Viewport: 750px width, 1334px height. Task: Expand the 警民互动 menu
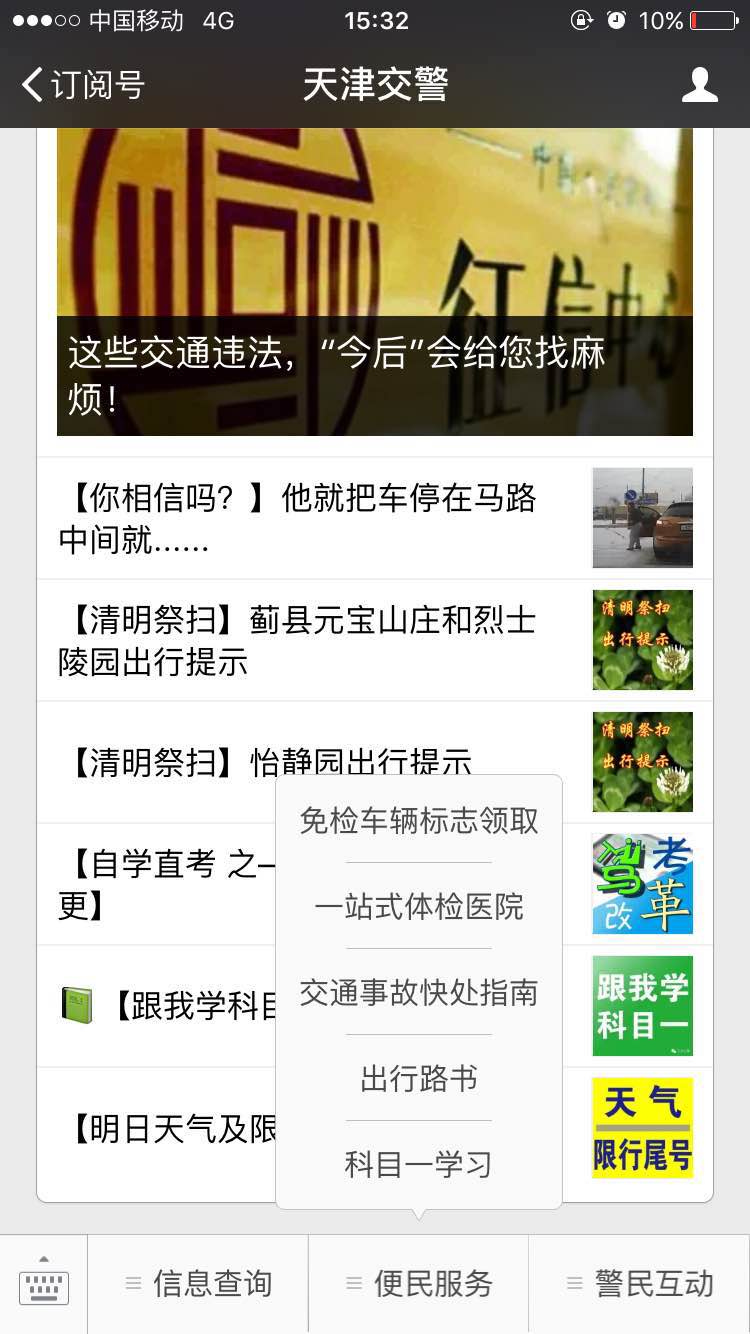coord(643,1283)
